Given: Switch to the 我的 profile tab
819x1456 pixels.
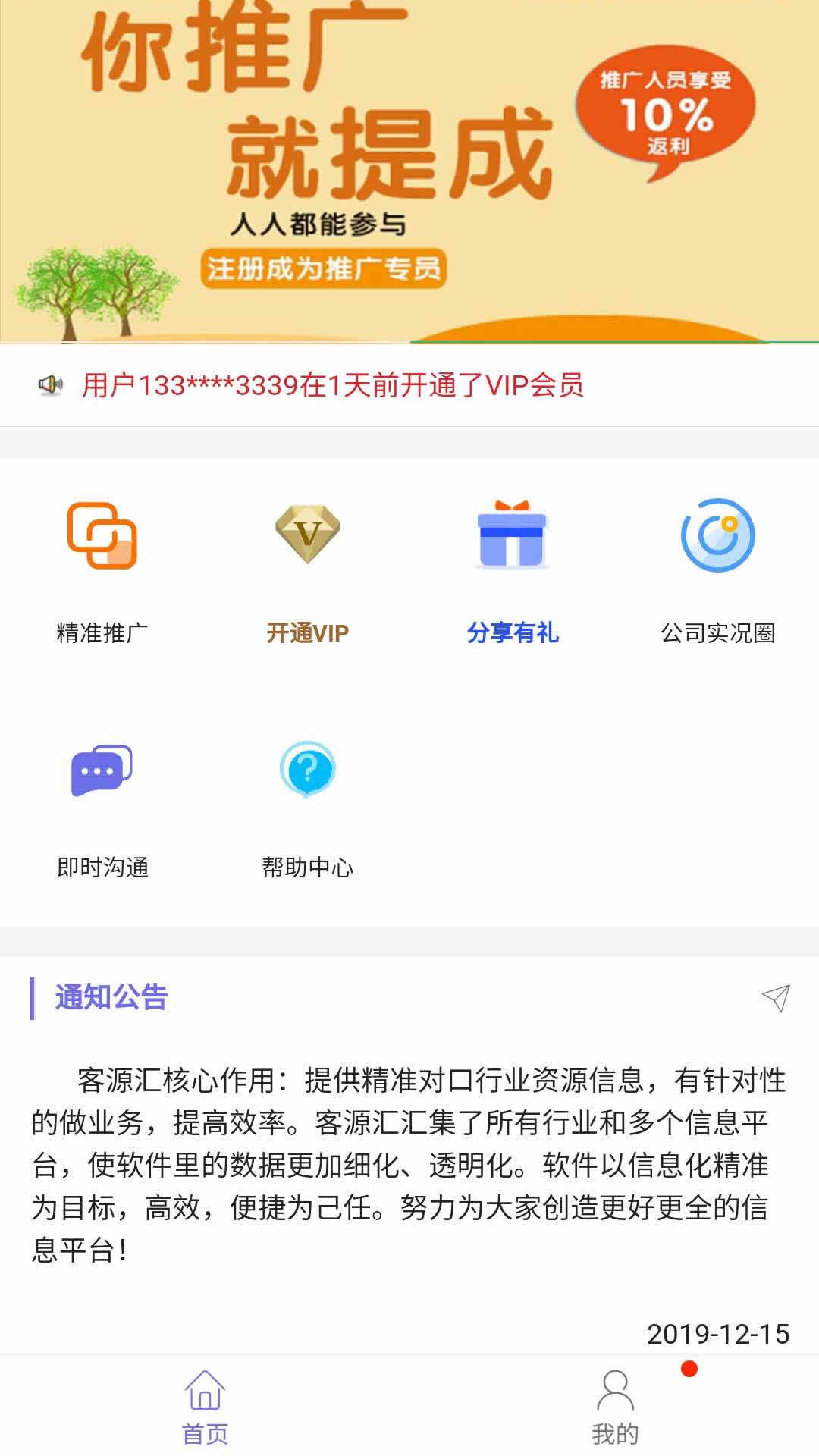Looking at the screenshot, I should [x=614, y=1407].
